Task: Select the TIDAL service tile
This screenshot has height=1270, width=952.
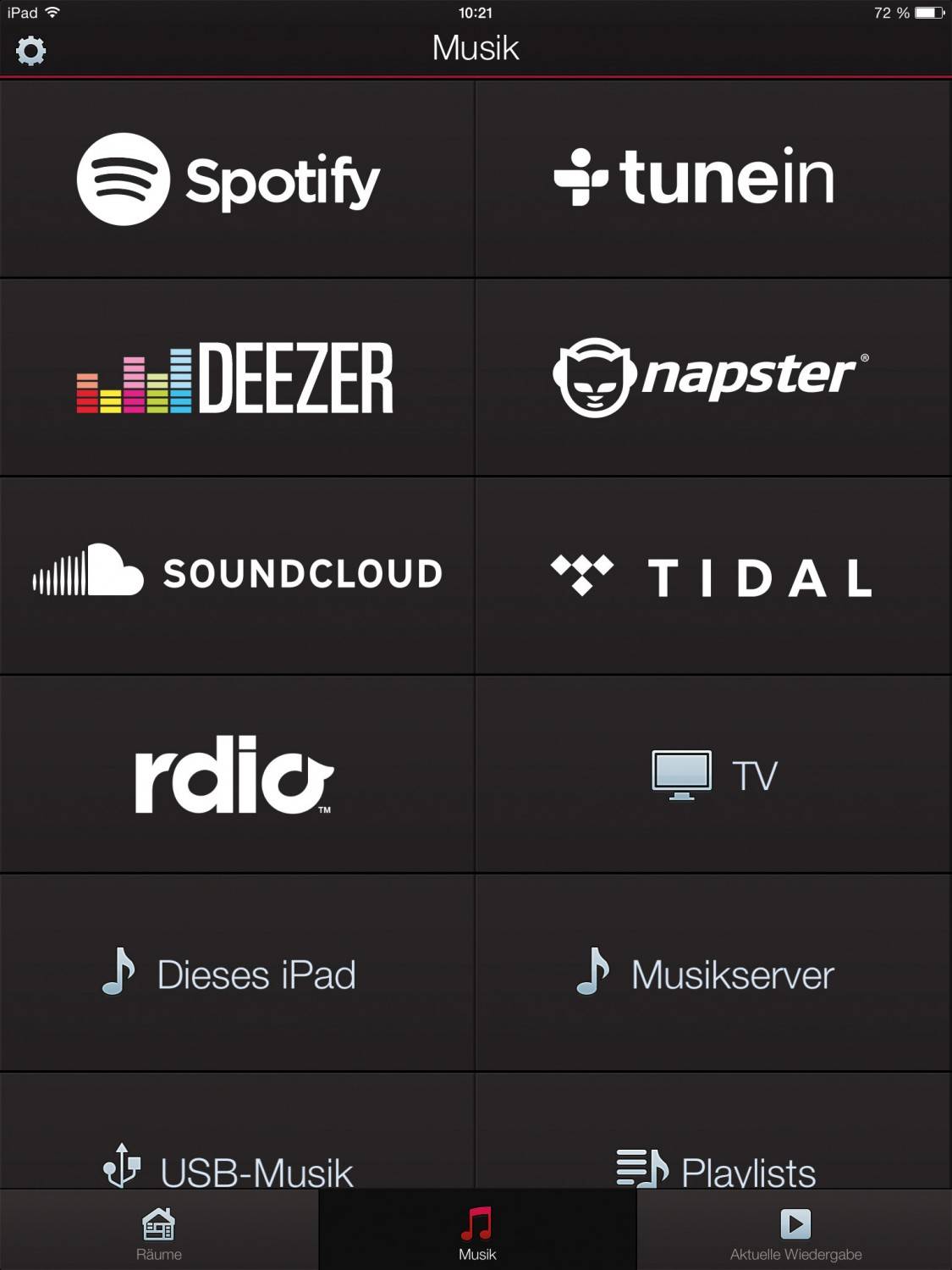Action: pyautogui.click(x=713, y=576)
